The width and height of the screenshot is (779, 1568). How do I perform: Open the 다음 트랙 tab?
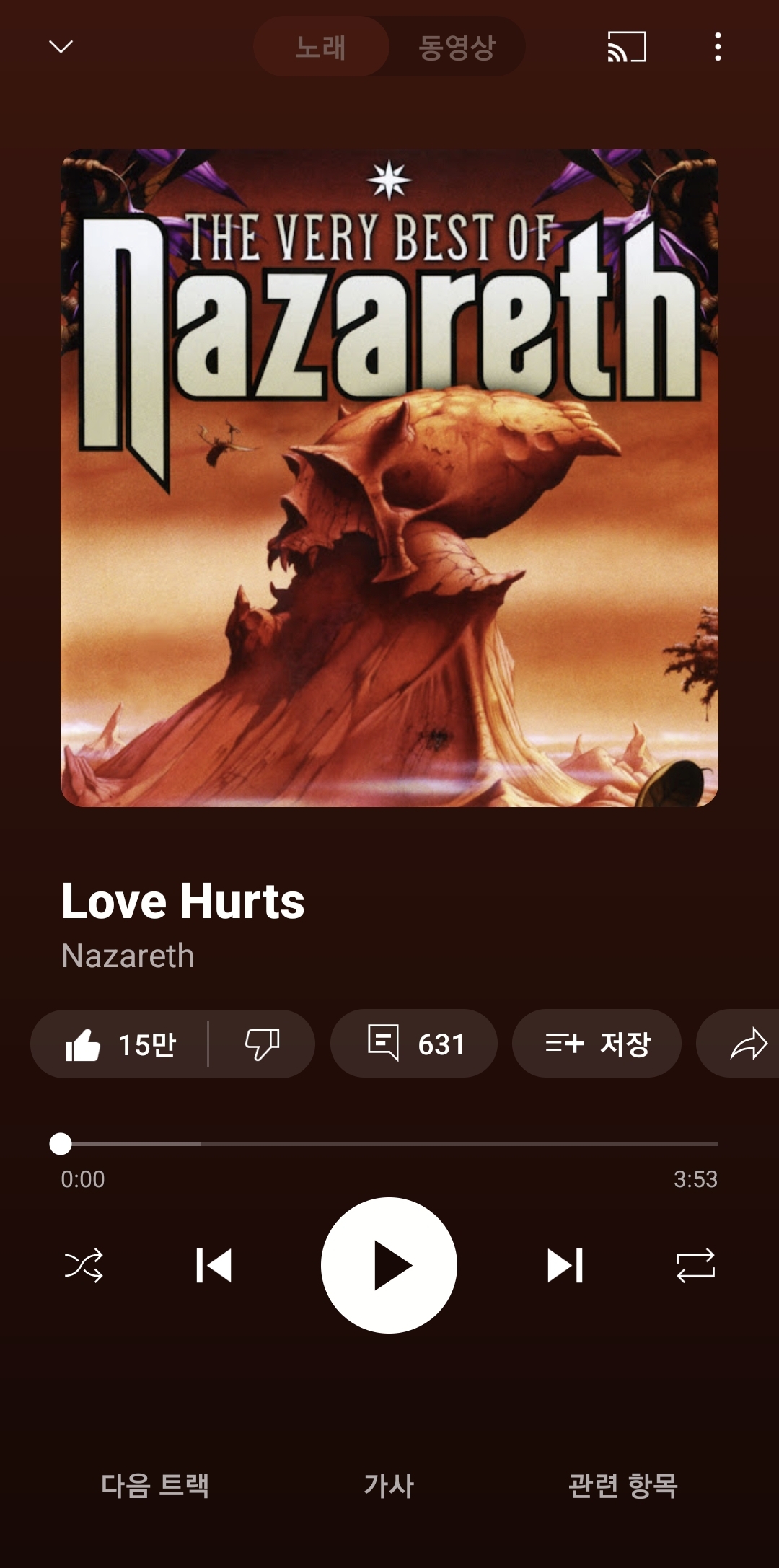pyautogui.click(x=155, y=1486)
